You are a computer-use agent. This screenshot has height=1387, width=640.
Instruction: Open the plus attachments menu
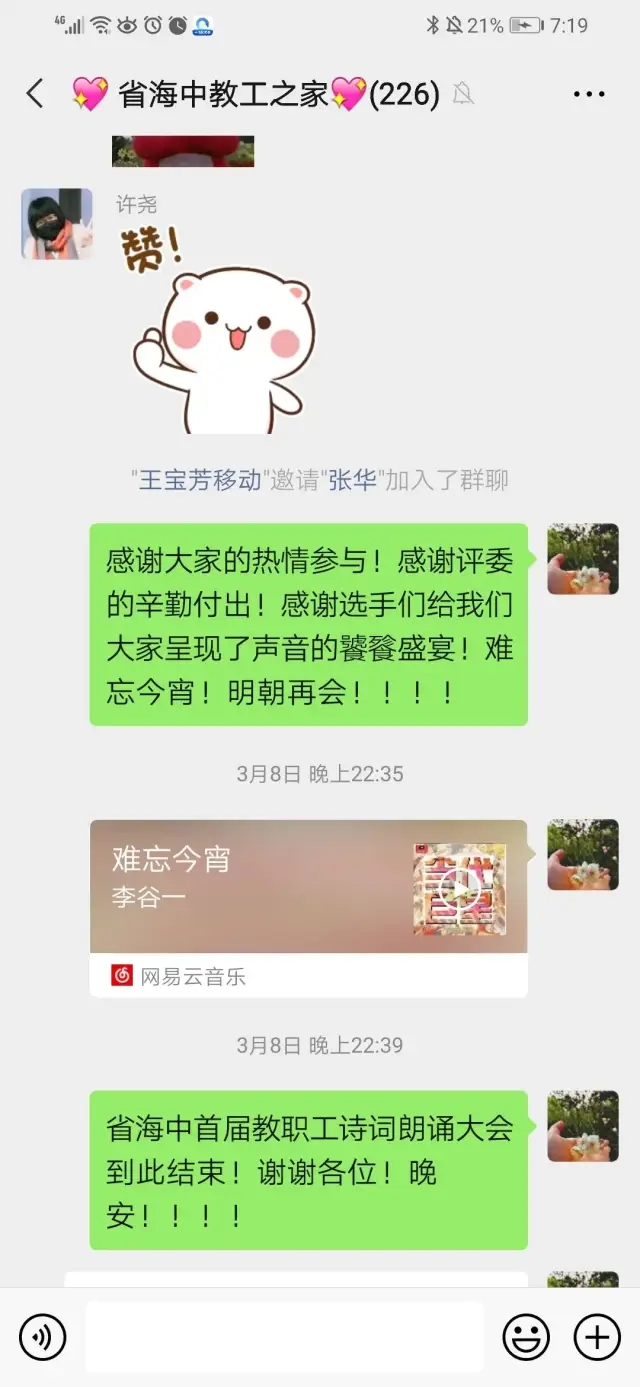[597, 1337]
